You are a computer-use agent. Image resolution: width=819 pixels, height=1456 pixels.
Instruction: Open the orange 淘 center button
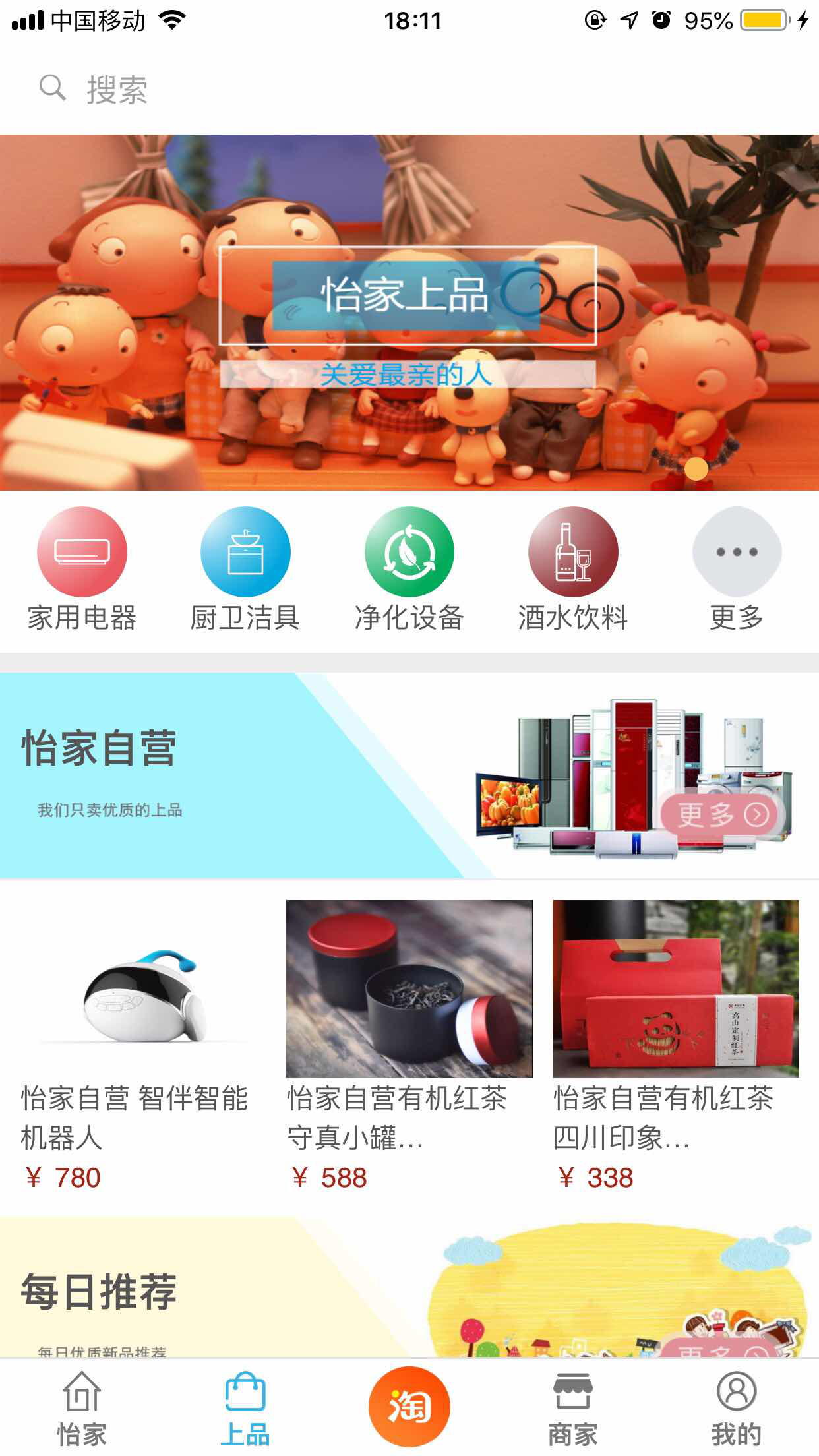(409, 1406)
